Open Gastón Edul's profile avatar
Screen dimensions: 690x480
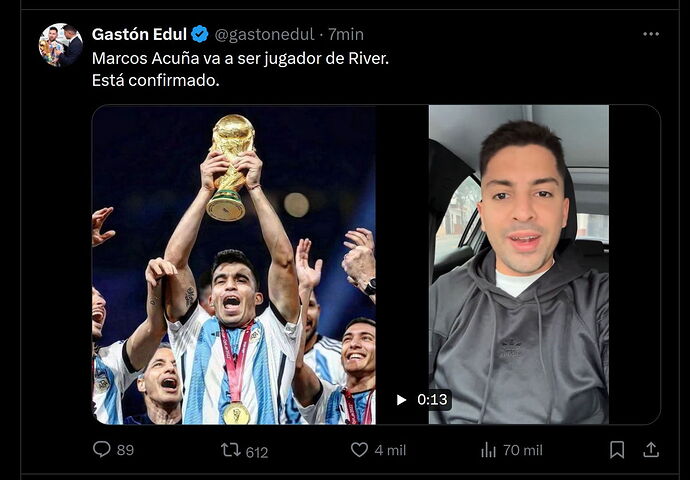60,45
